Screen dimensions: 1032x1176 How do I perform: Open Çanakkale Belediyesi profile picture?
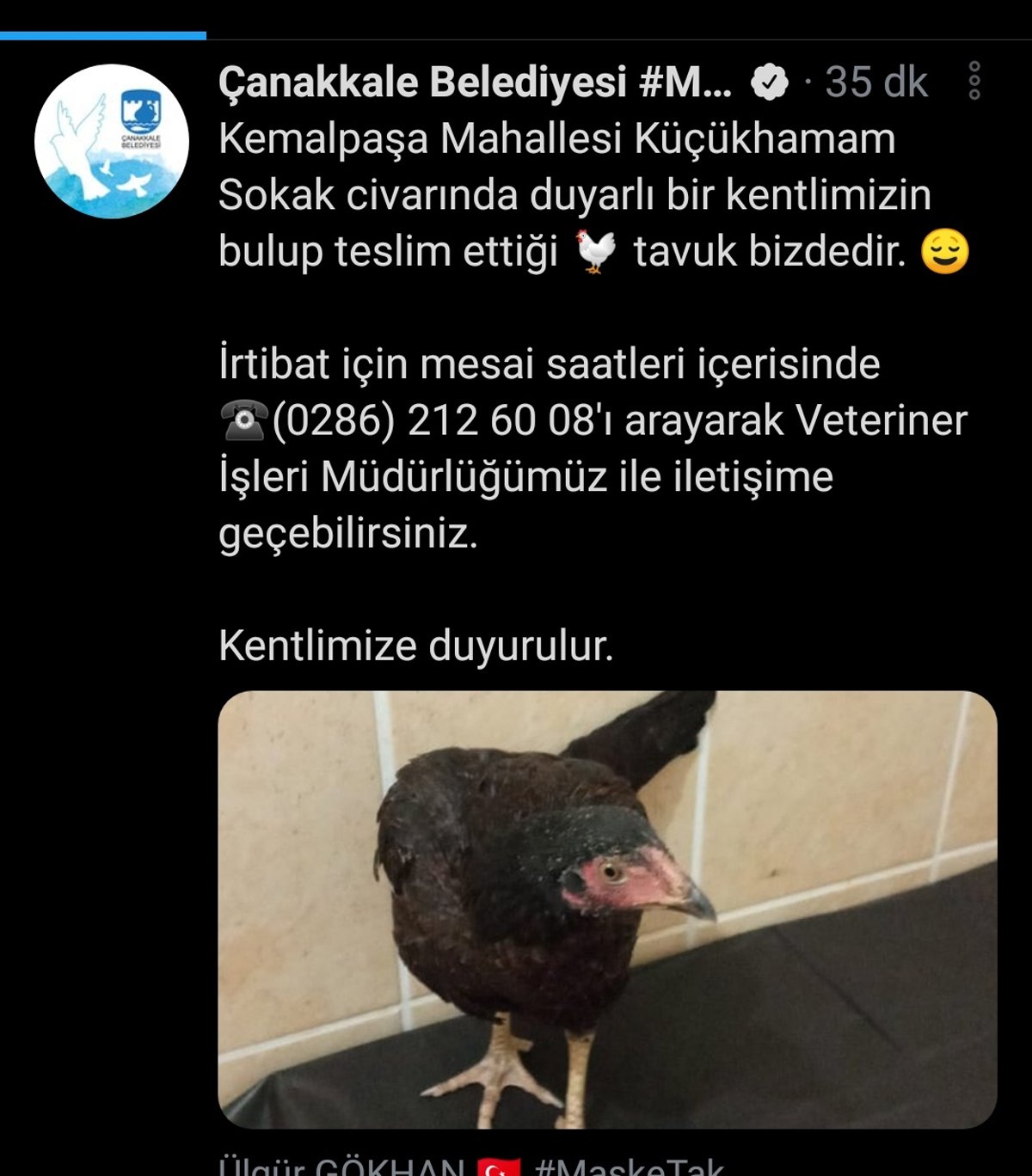click(x=112, y=141)
